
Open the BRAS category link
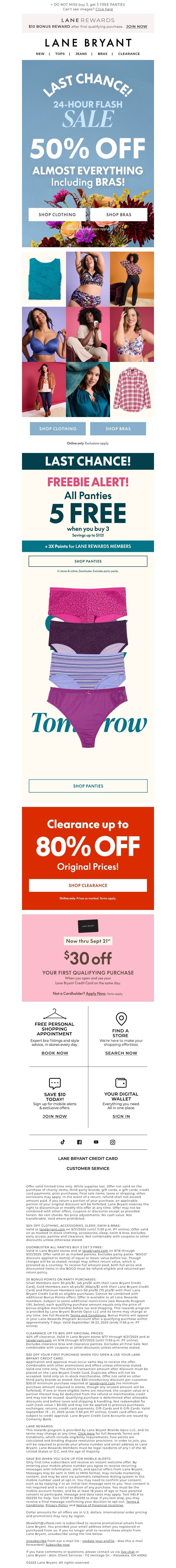(x=103, y=54)
